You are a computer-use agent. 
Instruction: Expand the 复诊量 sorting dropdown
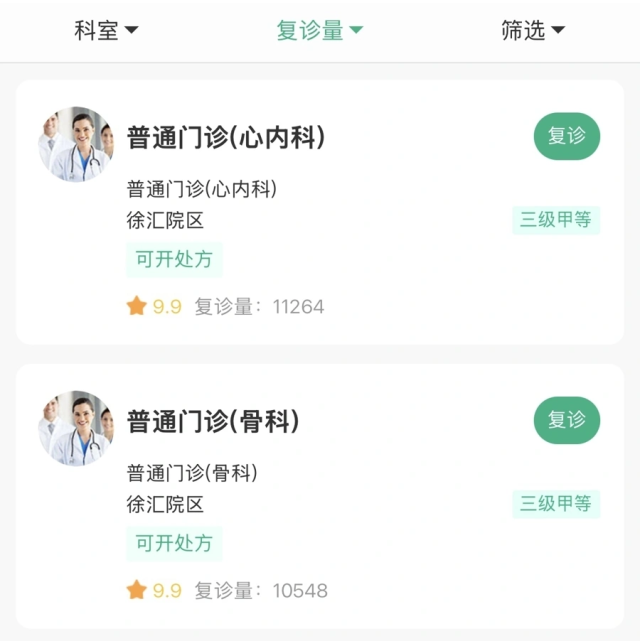[x=319, y=31]
